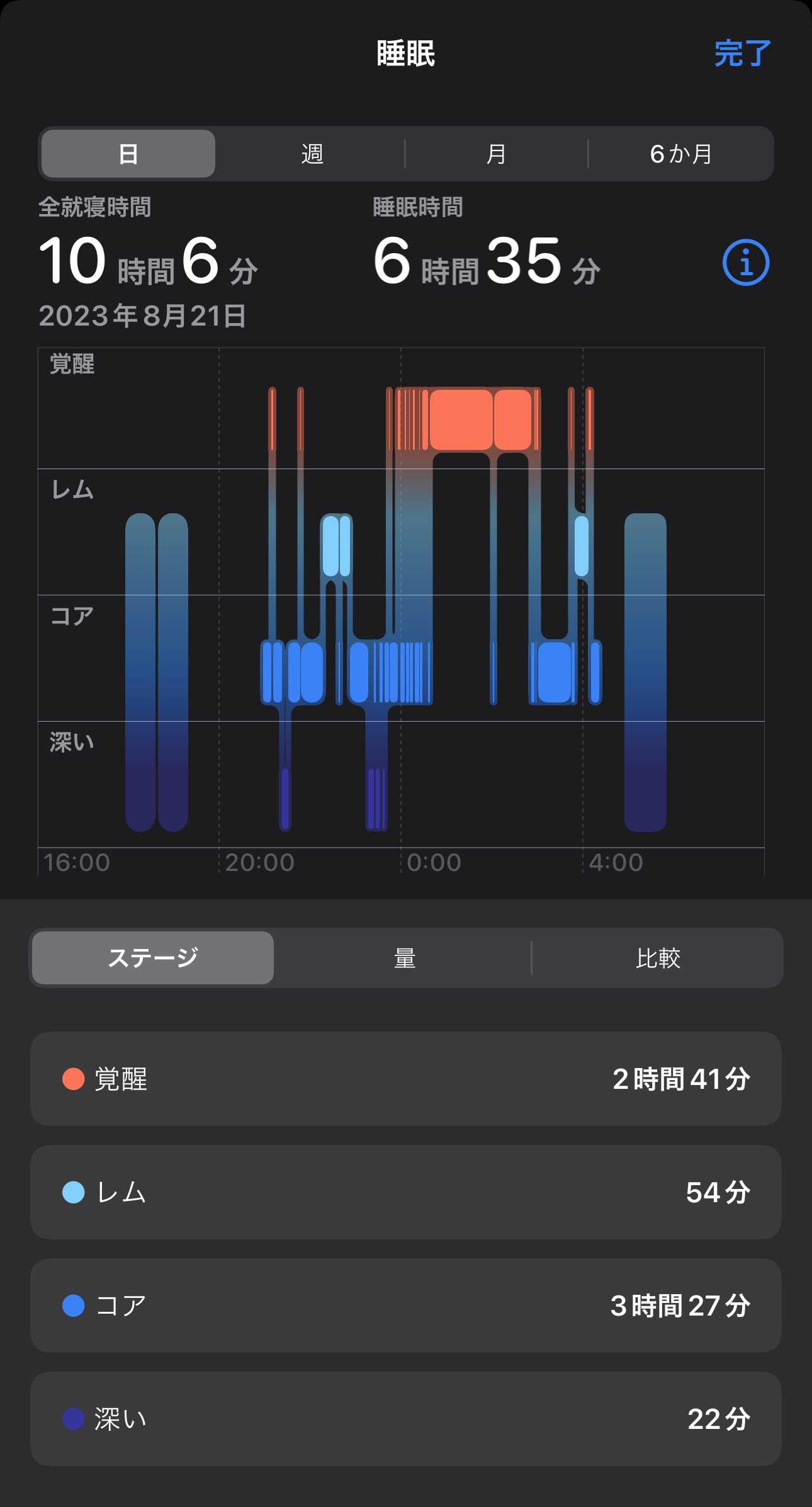Choose the 深い stage row

coord(406,1419)
